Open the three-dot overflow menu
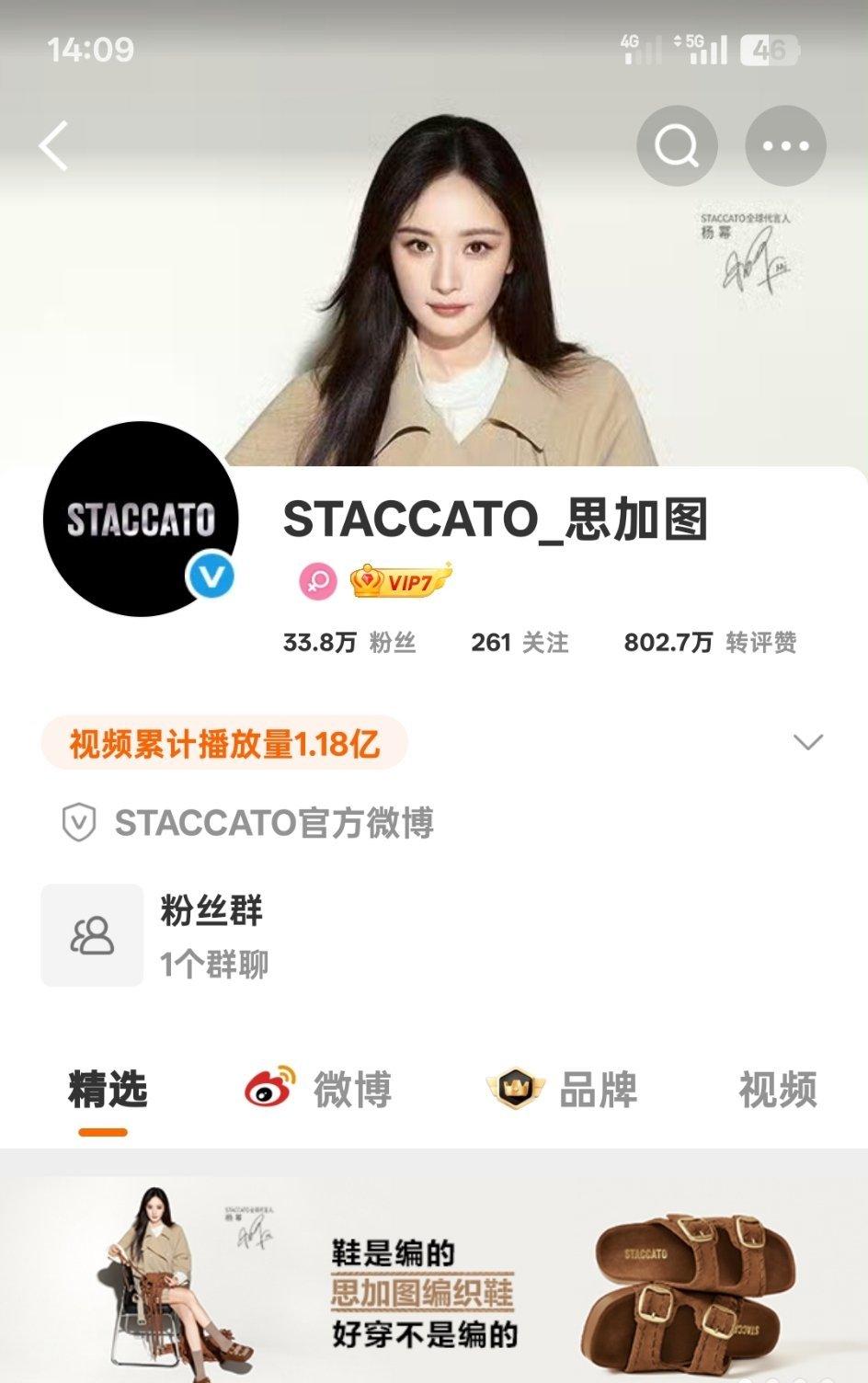 (785, 145)
